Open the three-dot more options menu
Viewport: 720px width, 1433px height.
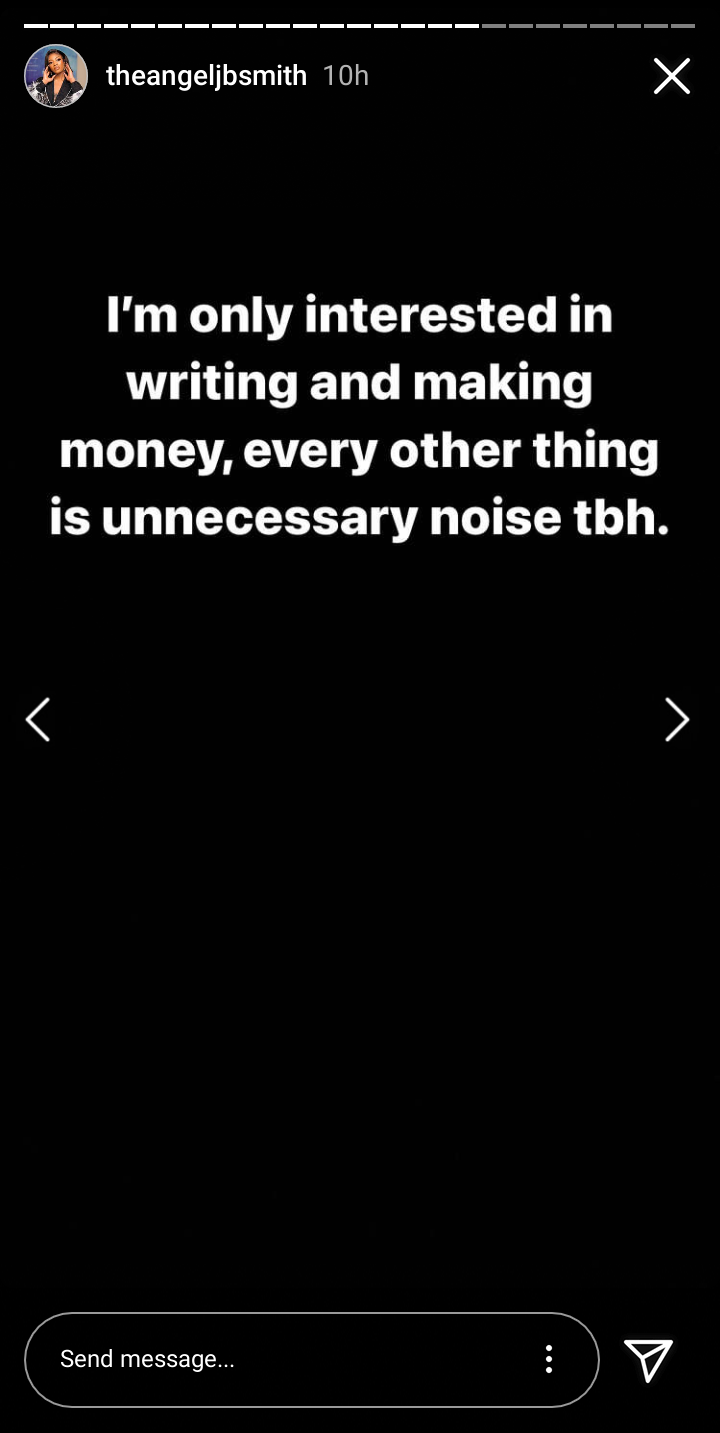pos(549,1359)
